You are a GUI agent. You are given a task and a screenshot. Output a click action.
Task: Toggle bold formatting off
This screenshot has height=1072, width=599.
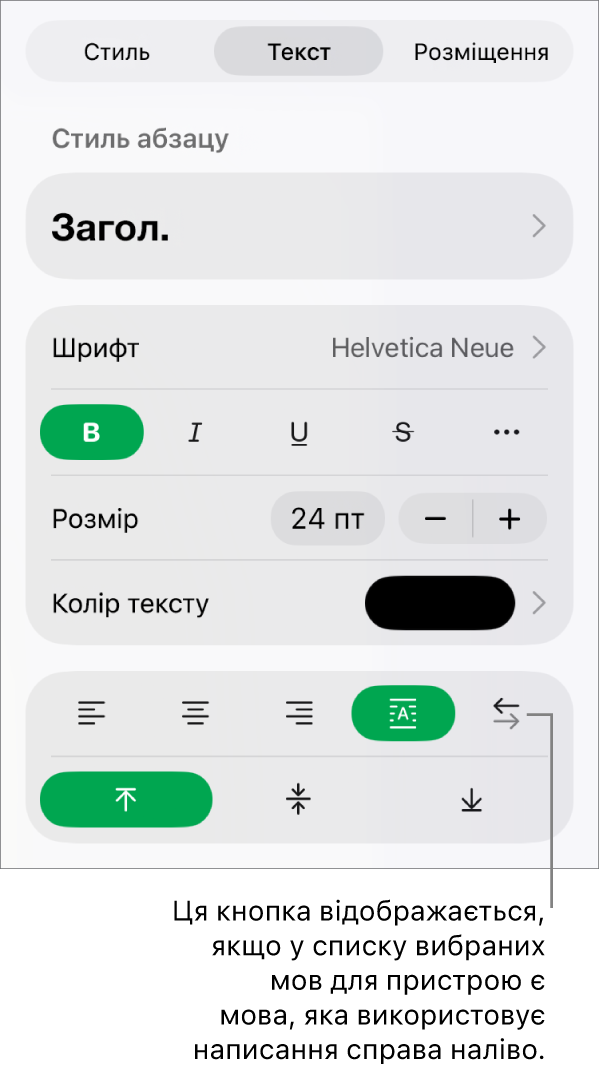point(92,432)
